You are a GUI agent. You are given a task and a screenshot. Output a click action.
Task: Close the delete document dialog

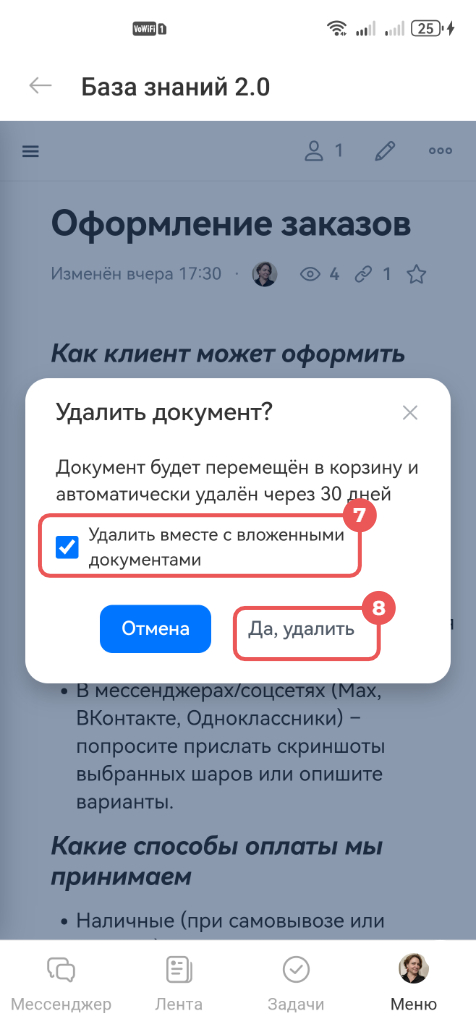click(x=410, y=413)
